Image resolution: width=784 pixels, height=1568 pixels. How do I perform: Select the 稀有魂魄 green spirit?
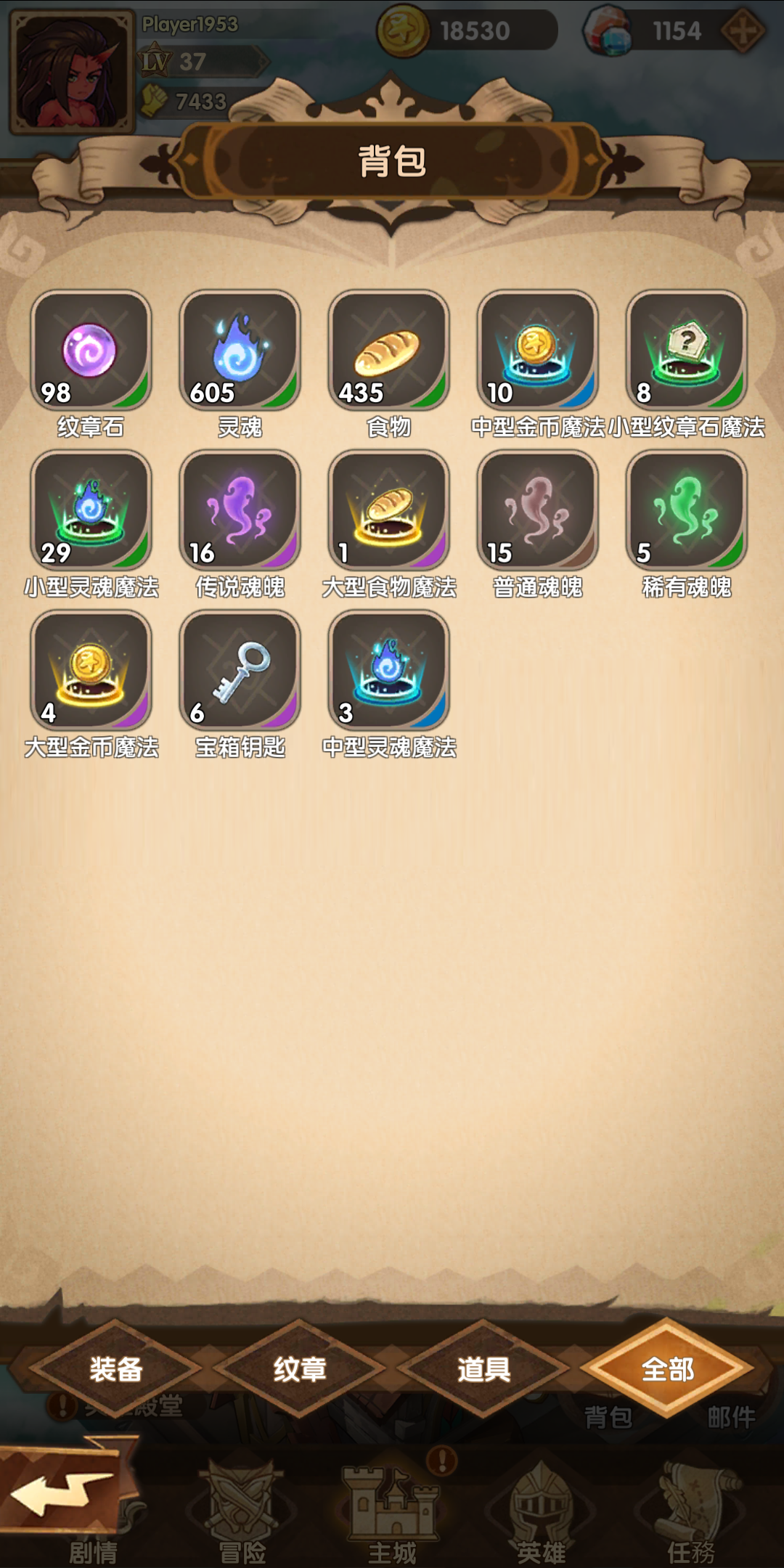[x=685, y=512]
